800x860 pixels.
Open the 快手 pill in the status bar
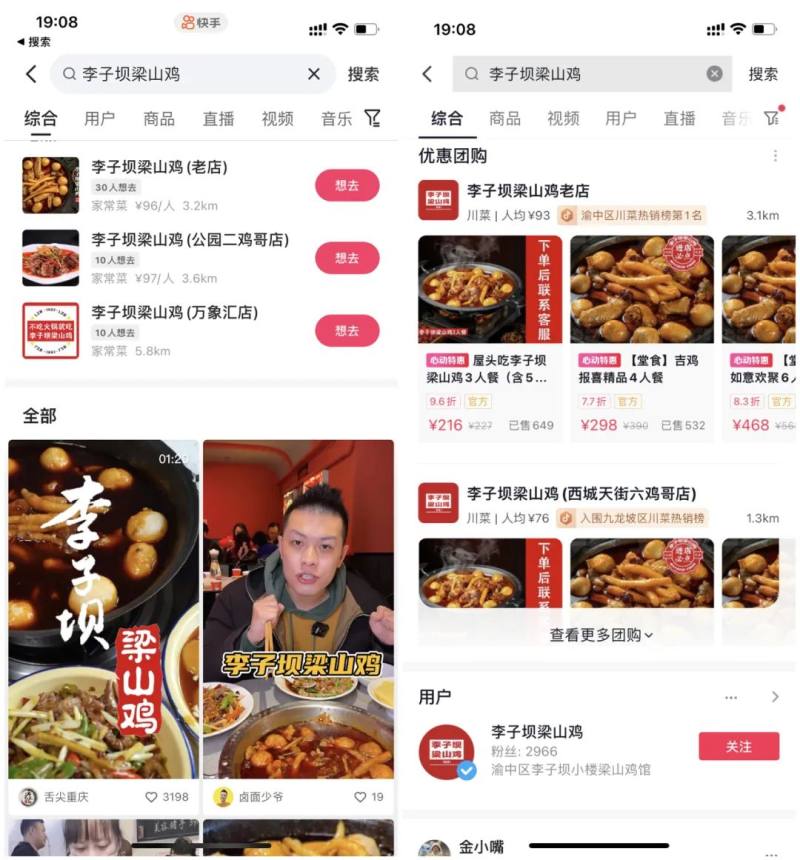click(201, 22)
